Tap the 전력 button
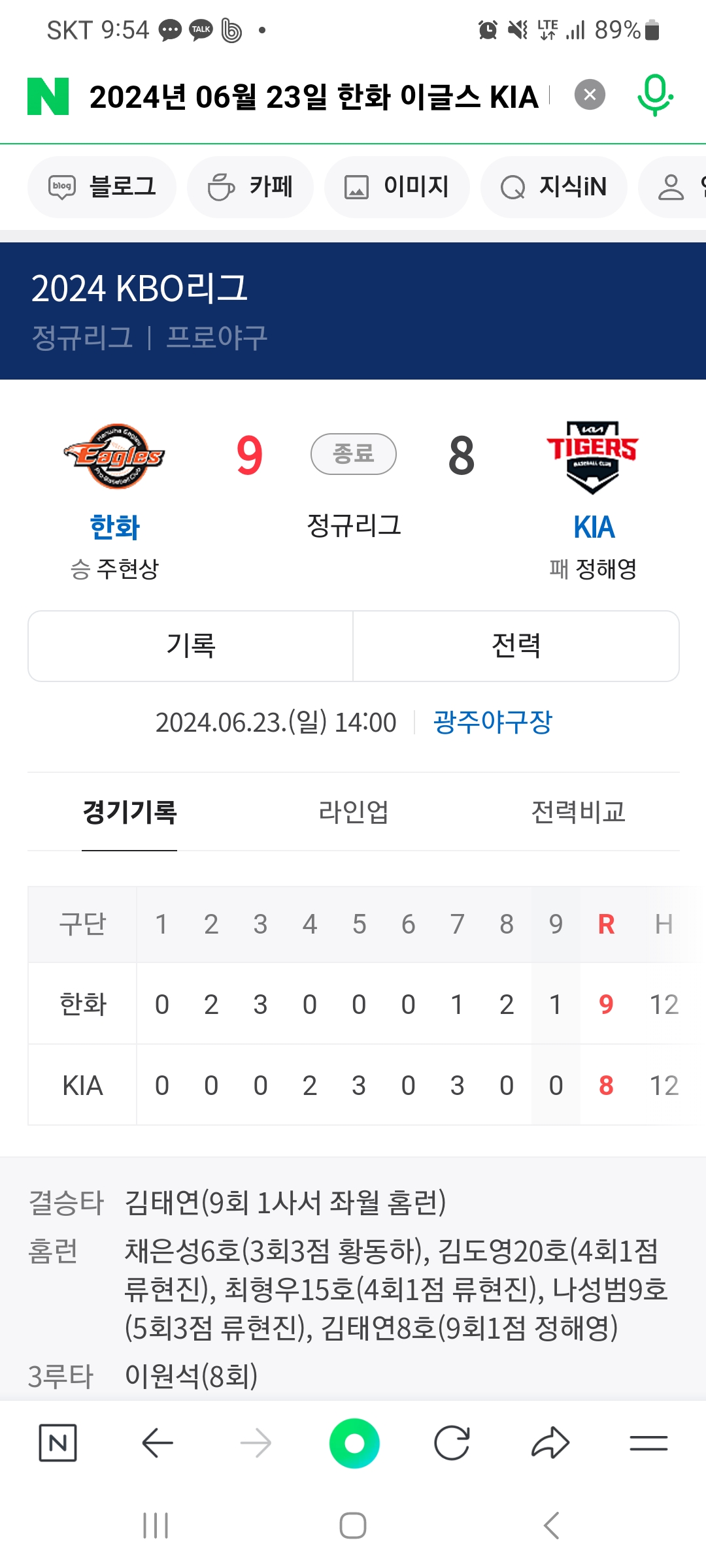Image resolution: width=706 pixels, height=1568 pixels. [516, 646]
